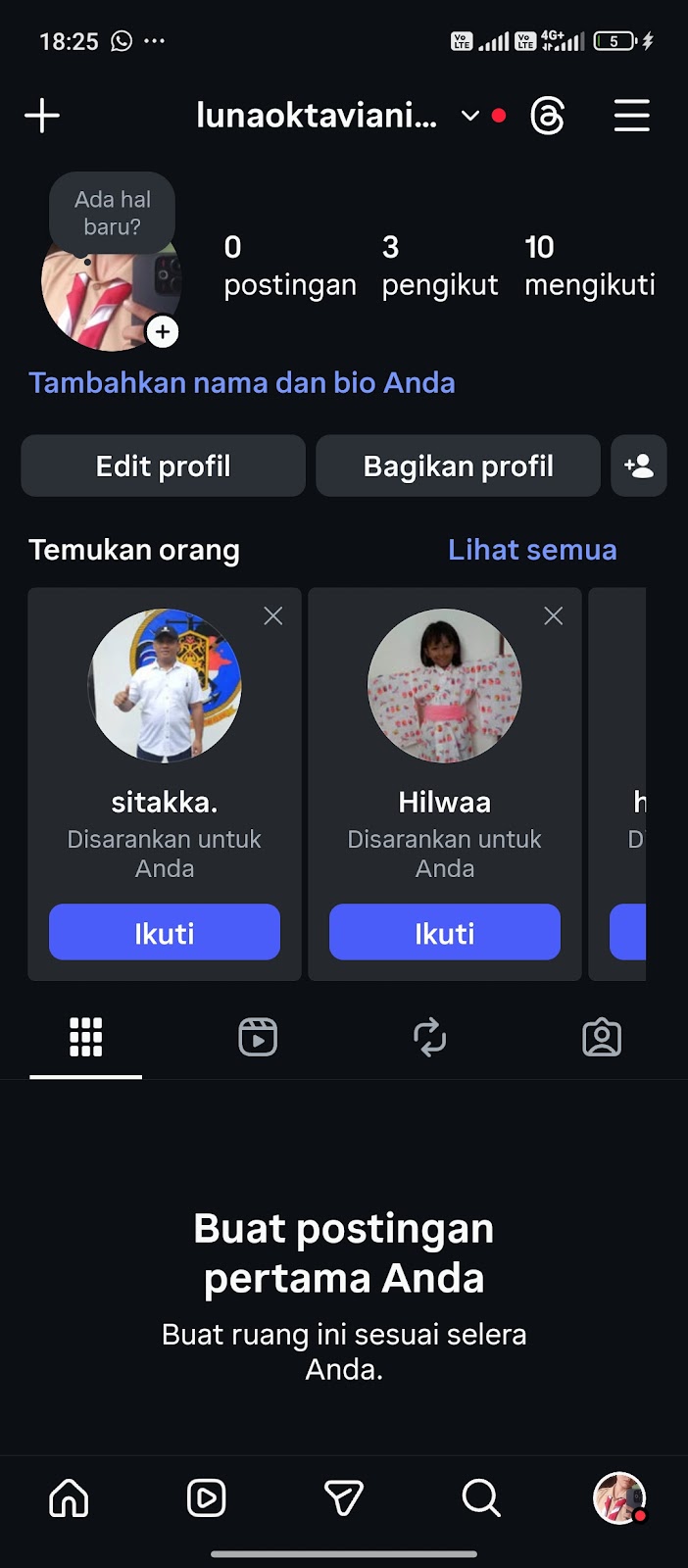Go to the Home feed tab
The height and width of the screenshot is (1568, 688).
[x=69, y=1497]
